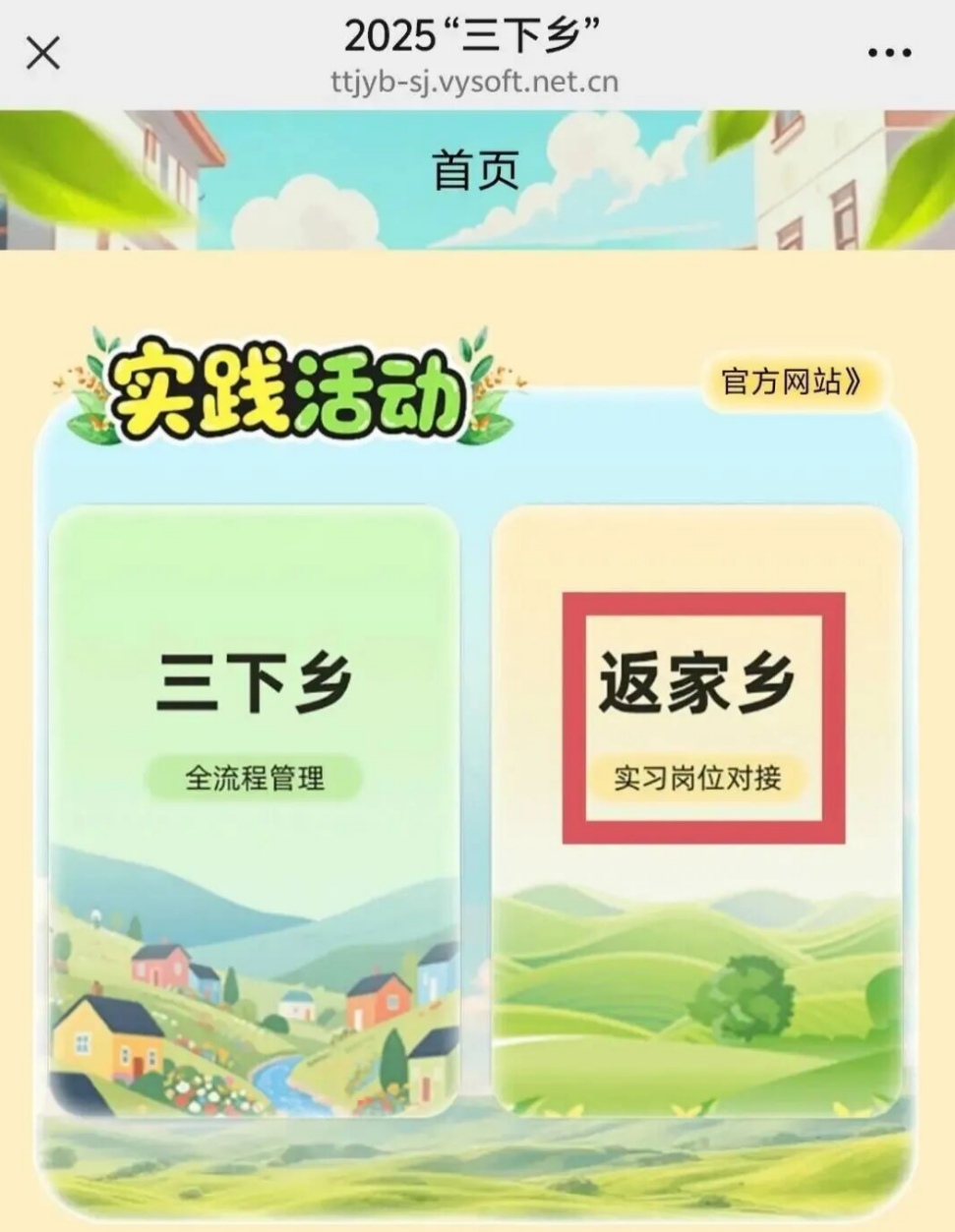The width and height of the screenshot is (955, 1232).
Task: Open the three-dot overflow menu
Action: (889, 53)
